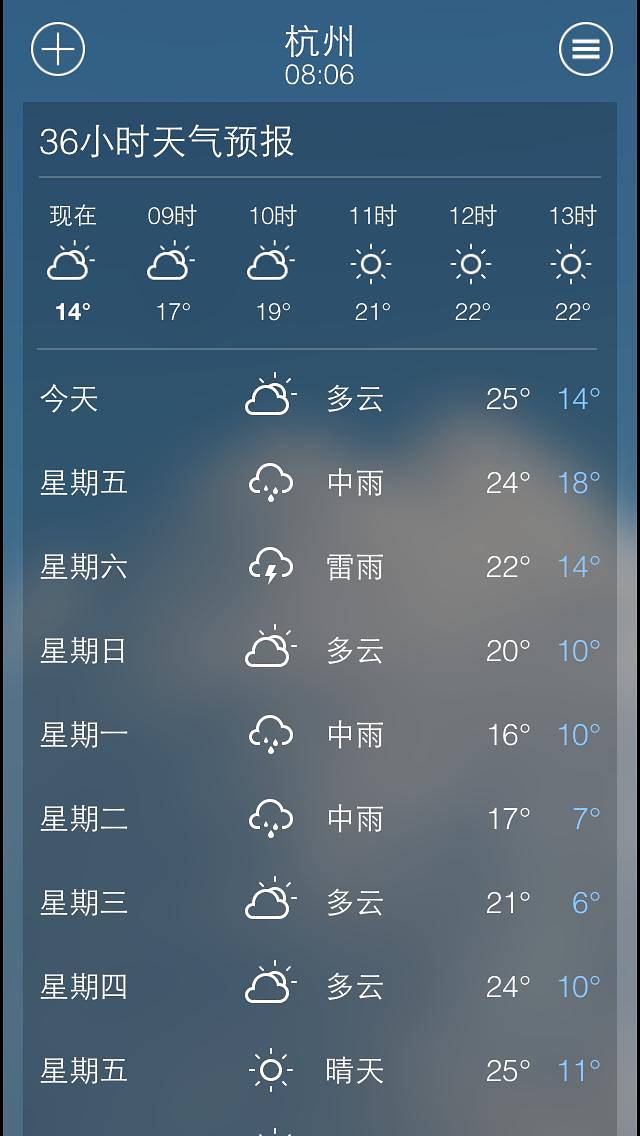The image size is (640, 1136).
Task: Open the hamburger menu icon
Action: [585, 48]
